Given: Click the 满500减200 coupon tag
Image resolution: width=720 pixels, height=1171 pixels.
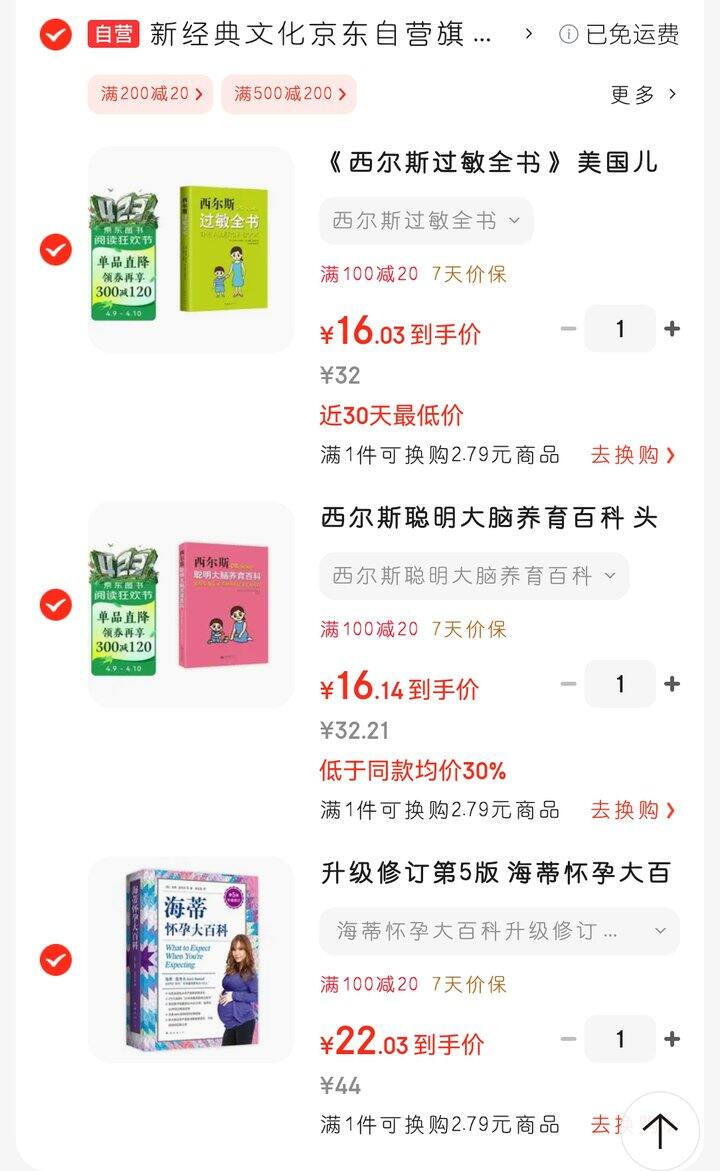Looking at the screenshot, I should [287, 94].
